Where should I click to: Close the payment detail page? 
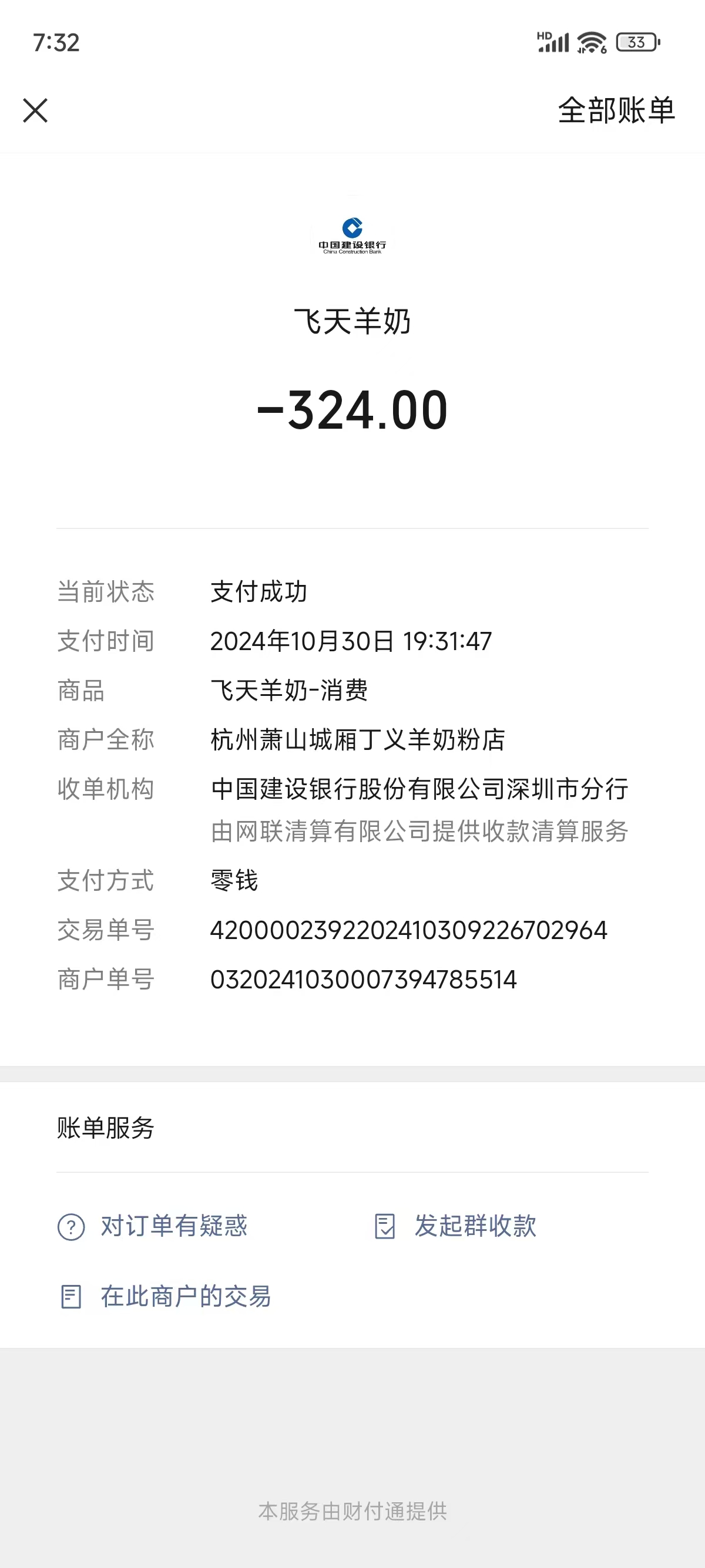tap(35, 111)
